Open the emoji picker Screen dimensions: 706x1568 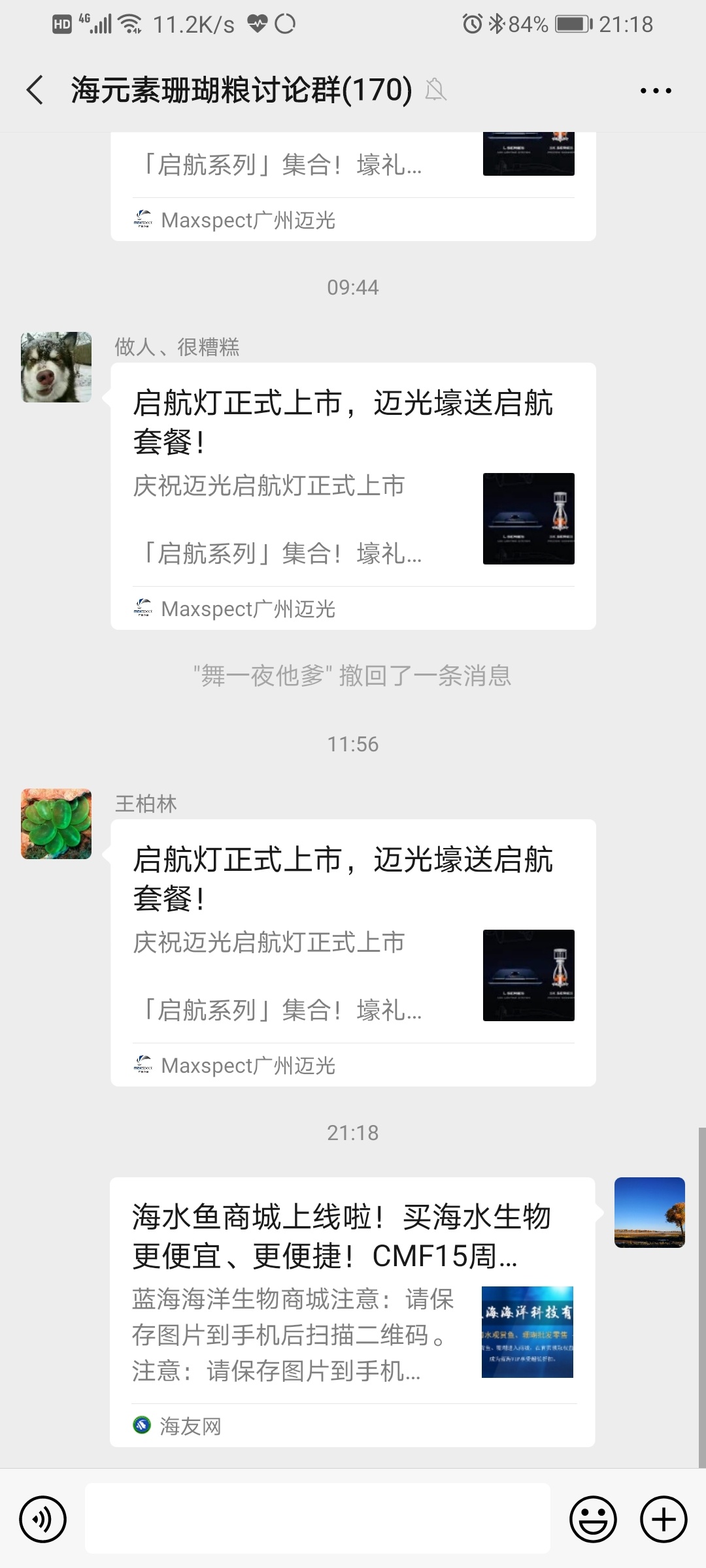pos(593,1520)
